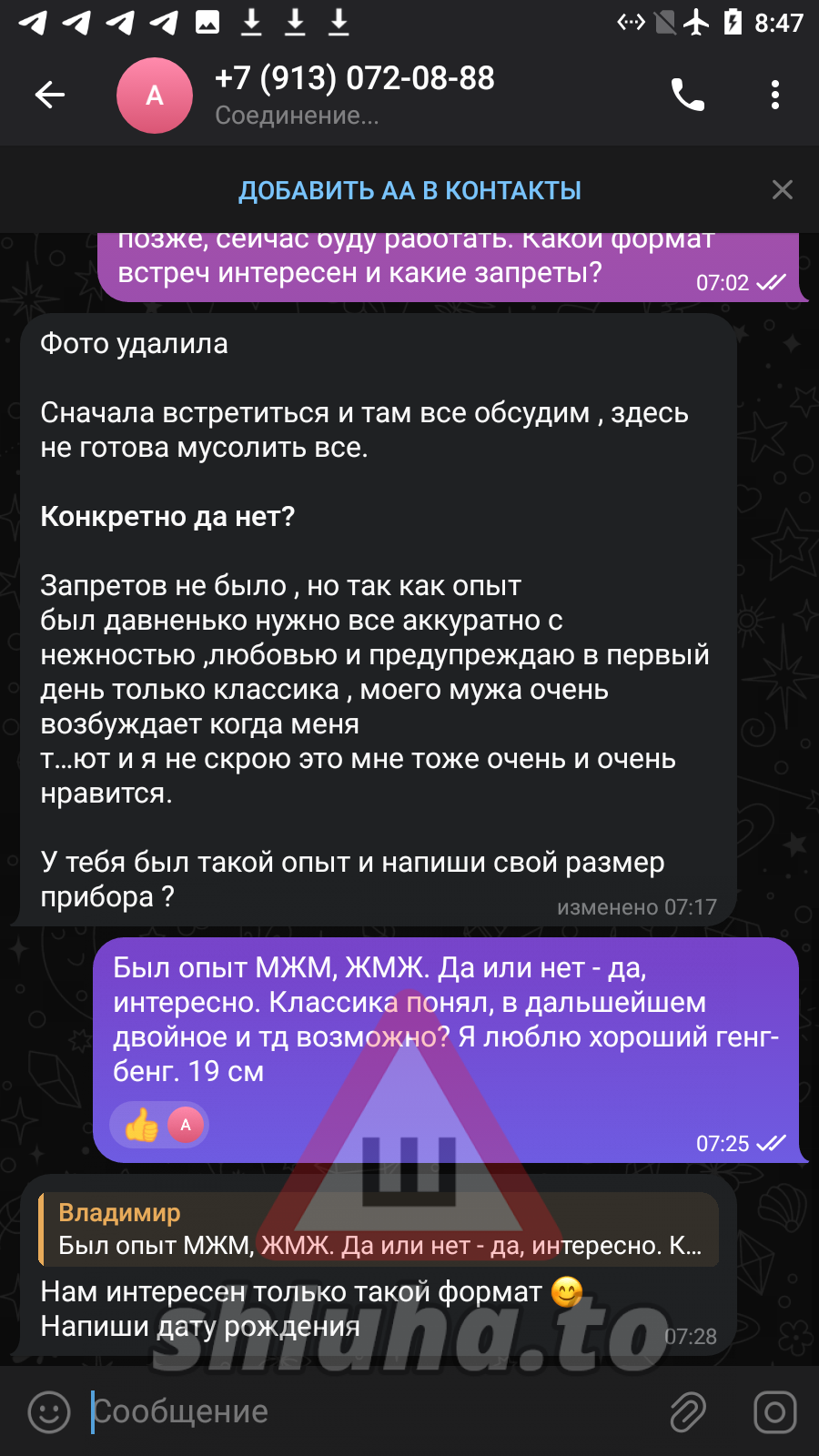Focus the Сообщение text field
819x1456 pixels.
364,1412
